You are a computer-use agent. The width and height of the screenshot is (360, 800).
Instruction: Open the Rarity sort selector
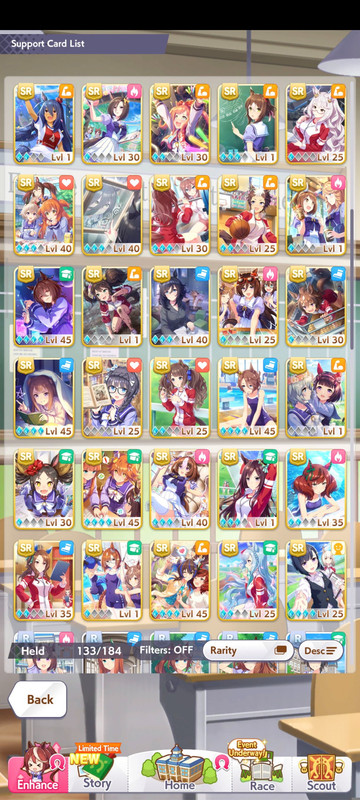(x=248, y=651)
